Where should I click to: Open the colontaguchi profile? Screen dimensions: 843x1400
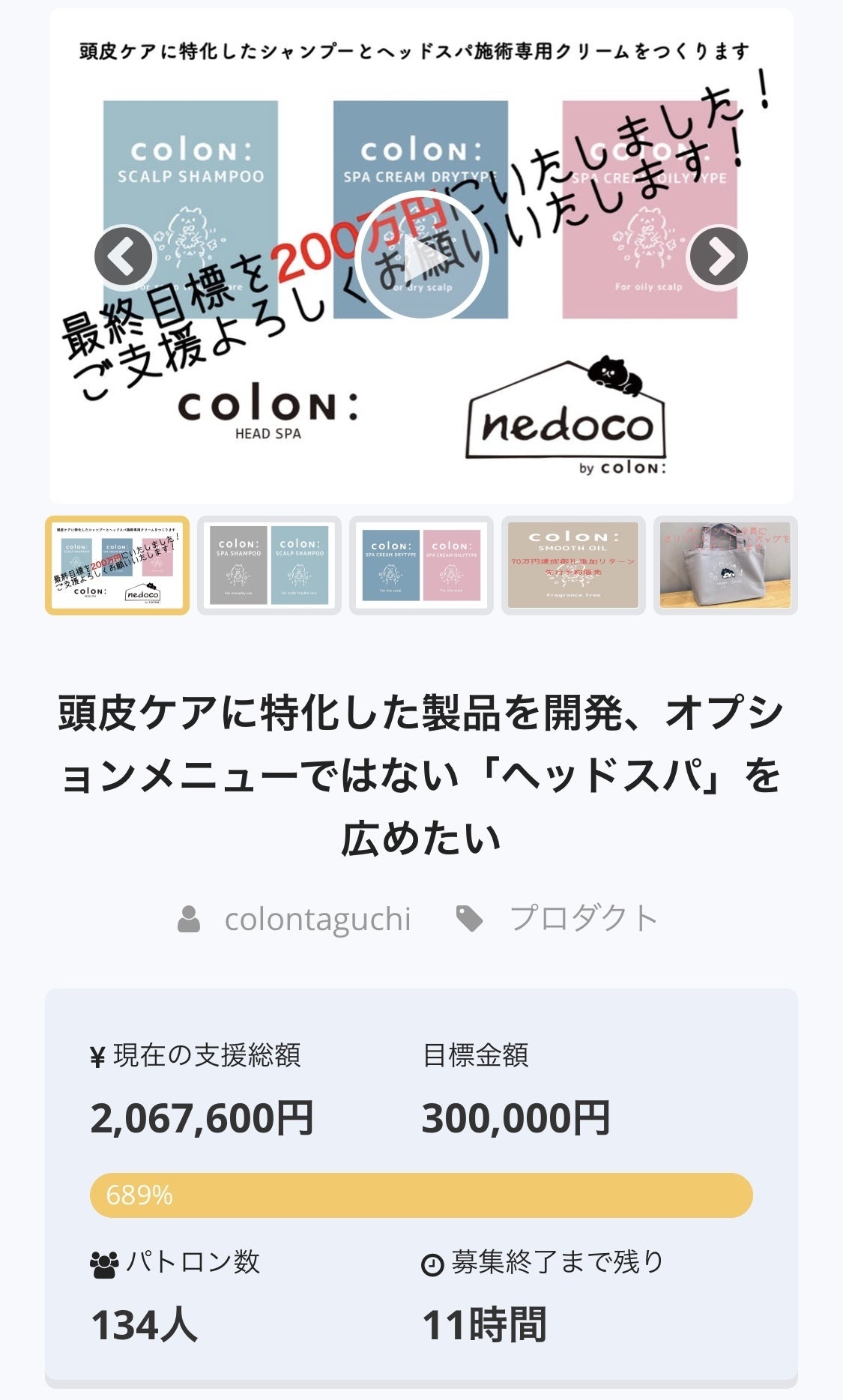click(317, 919)
